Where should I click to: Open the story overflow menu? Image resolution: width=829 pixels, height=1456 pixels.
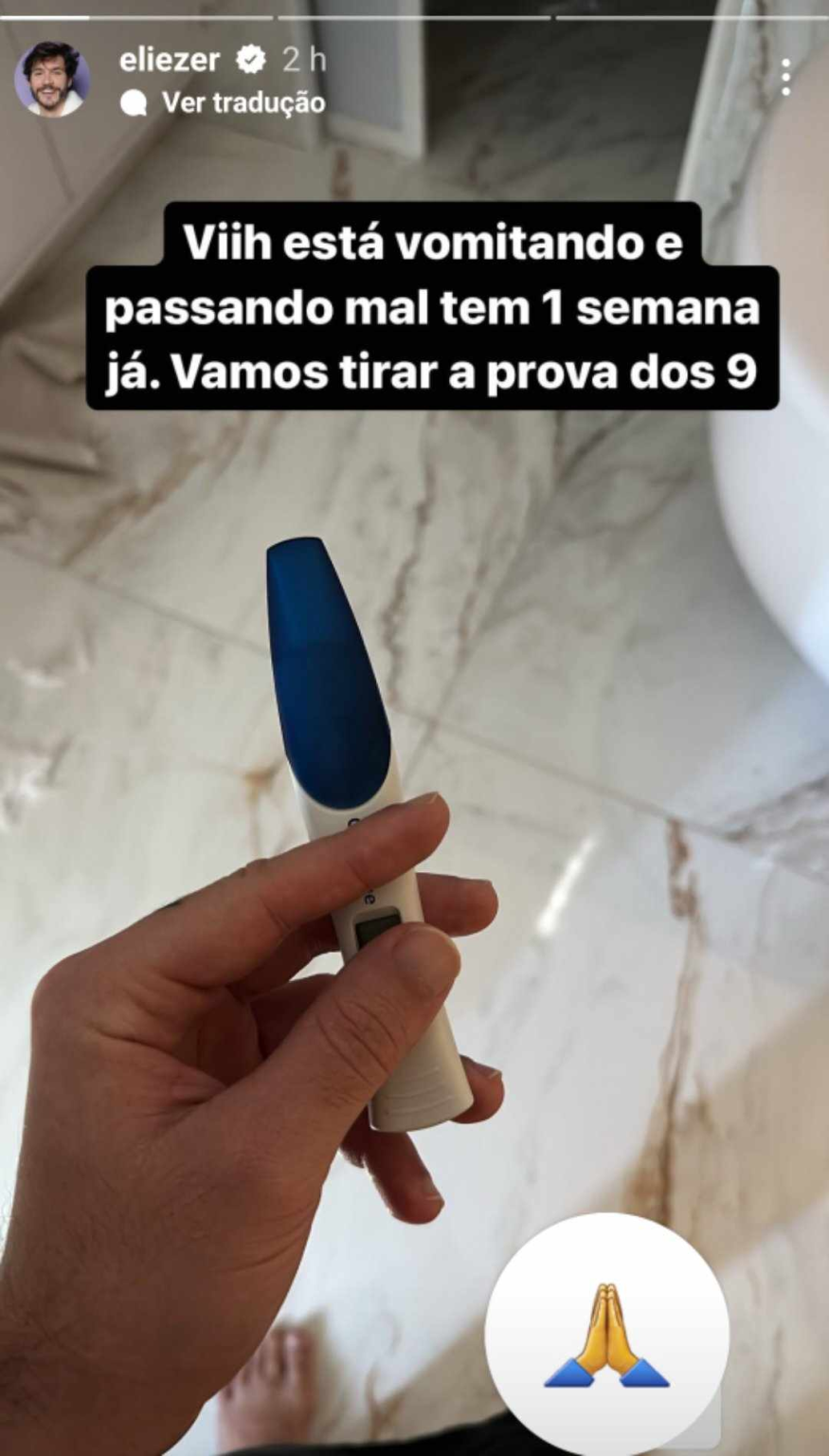click(x=785, y=78)
